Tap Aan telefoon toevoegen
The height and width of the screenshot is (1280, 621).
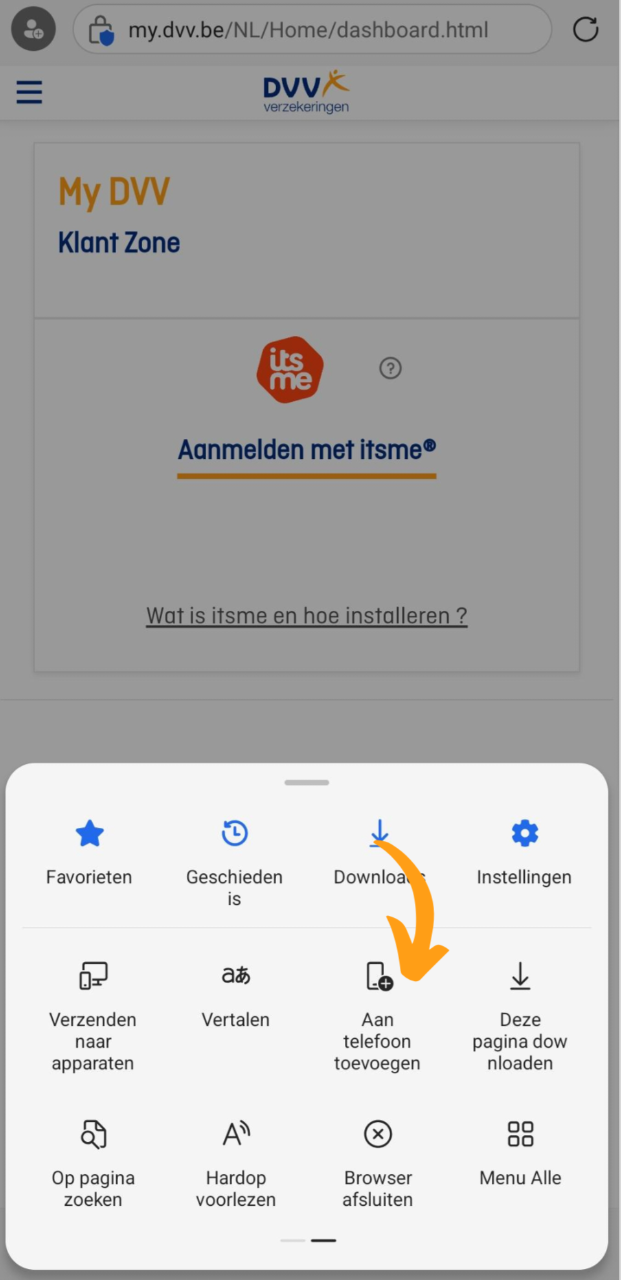377,1013
